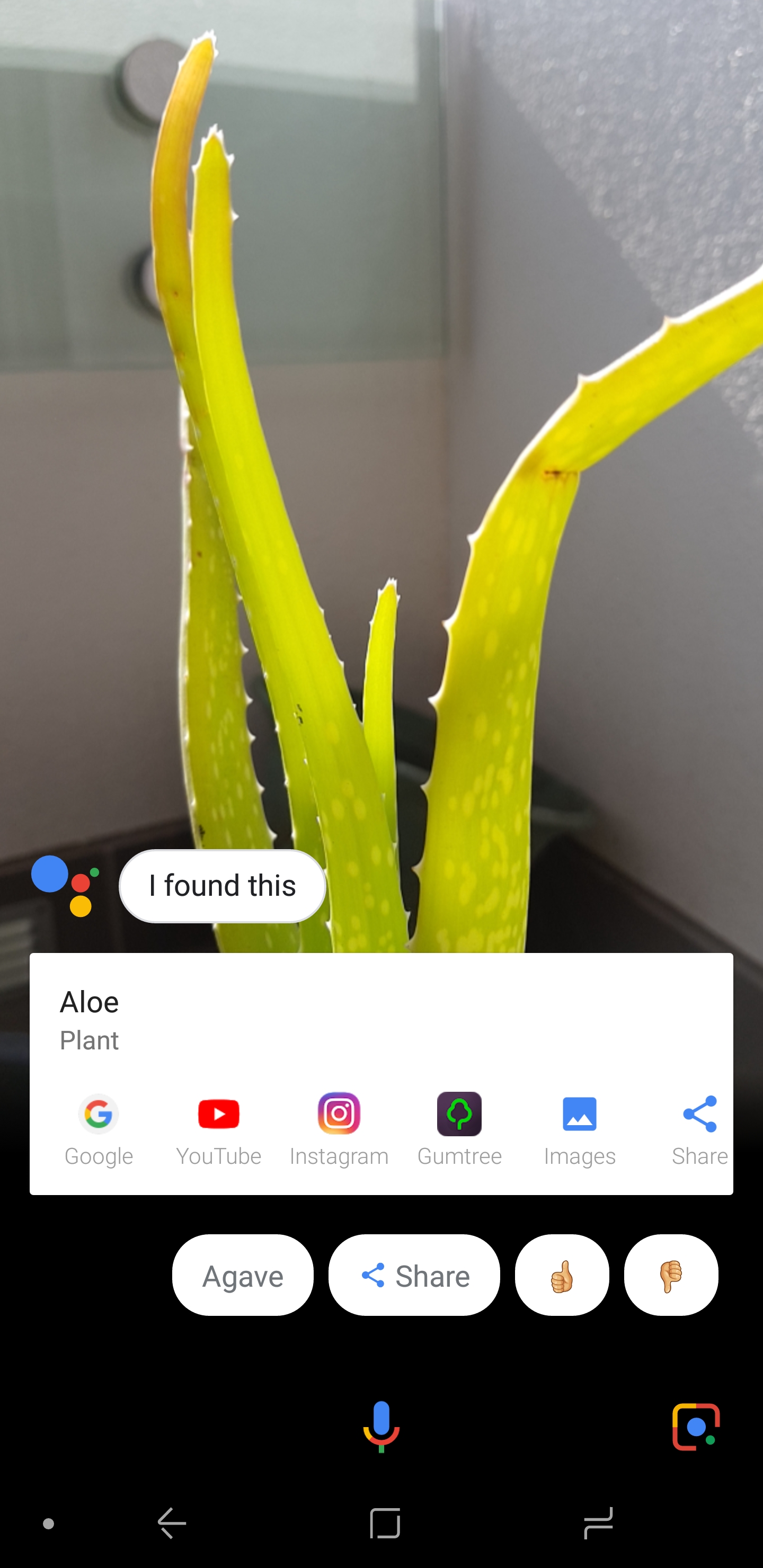Select the Agave suggestion chip
Image resolution: width=763 pixels, height=1568 pixels.
243,1275
